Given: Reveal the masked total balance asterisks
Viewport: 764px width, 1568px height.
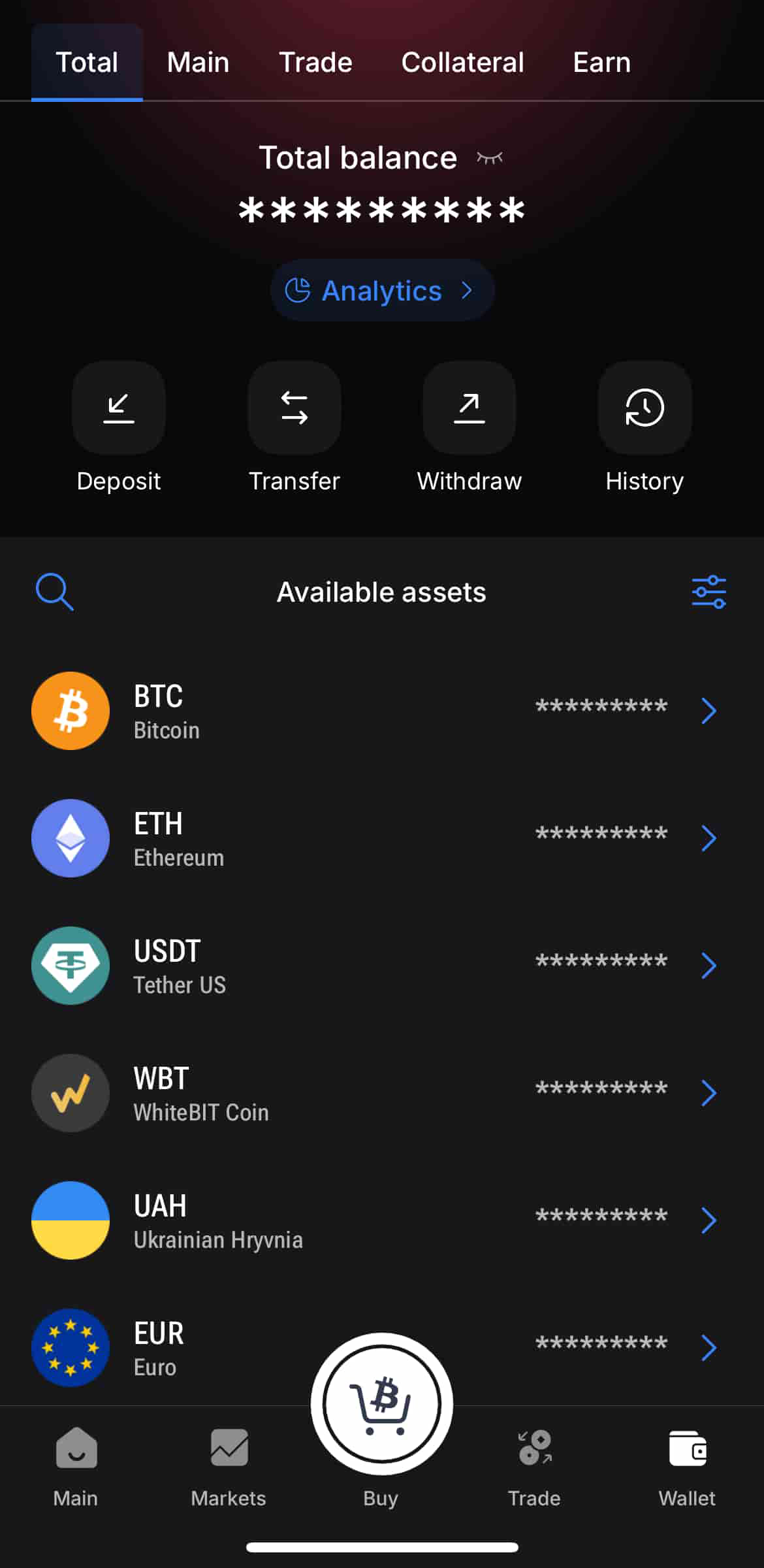Looking at the screenshot, I should pyautogui.click(x=381, y=210).
